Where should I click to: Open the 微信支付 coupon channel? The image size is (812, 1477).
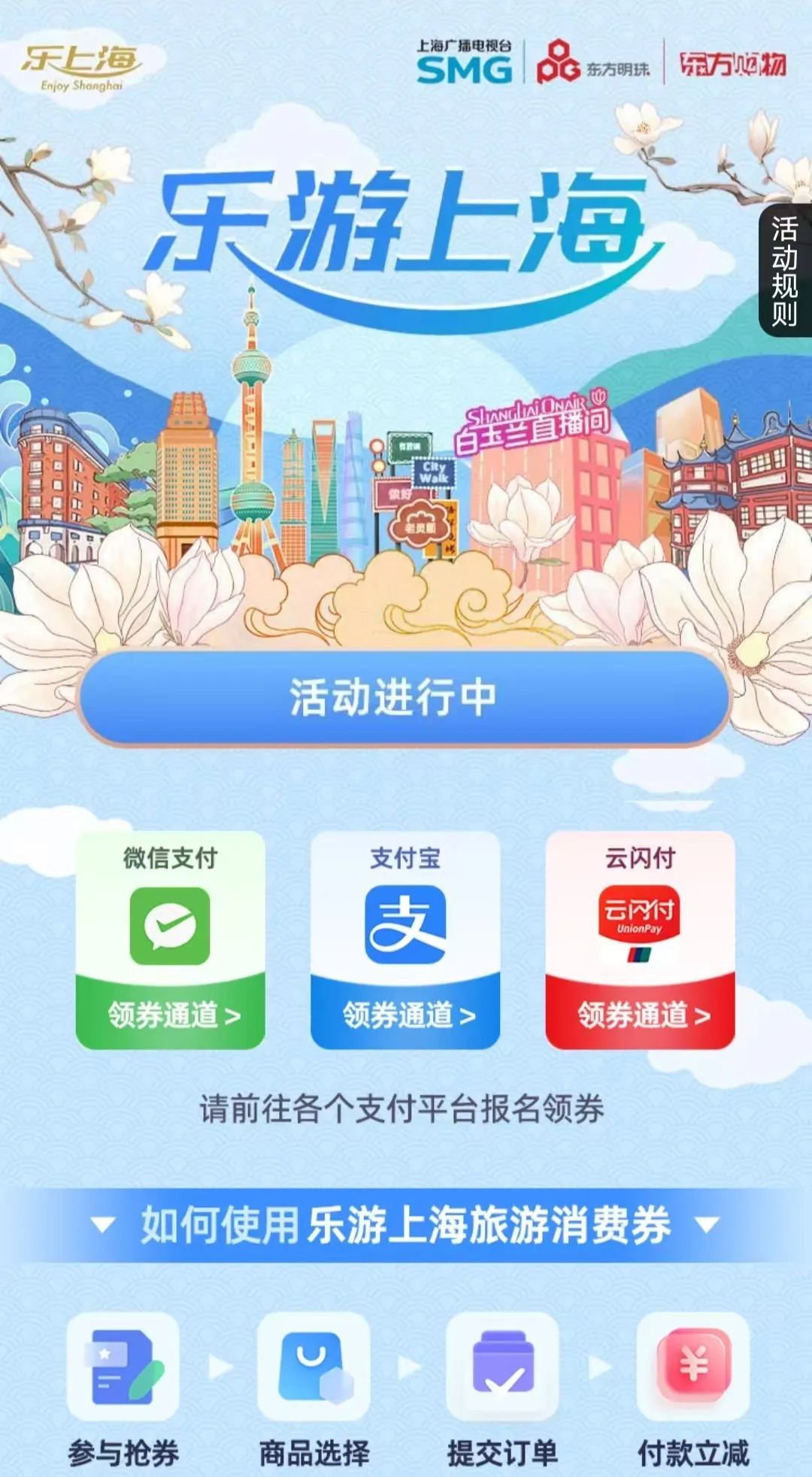click(x=171, y=1014)
